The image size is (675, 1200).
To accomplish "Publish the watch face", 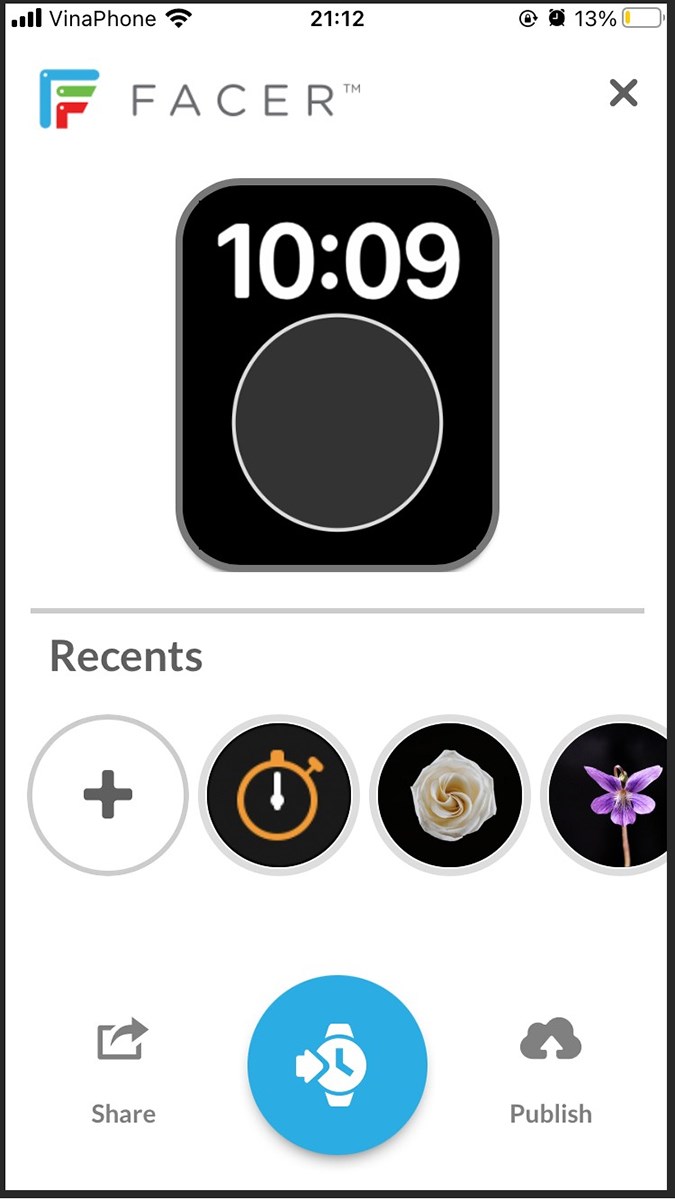I will [550, 1070].
